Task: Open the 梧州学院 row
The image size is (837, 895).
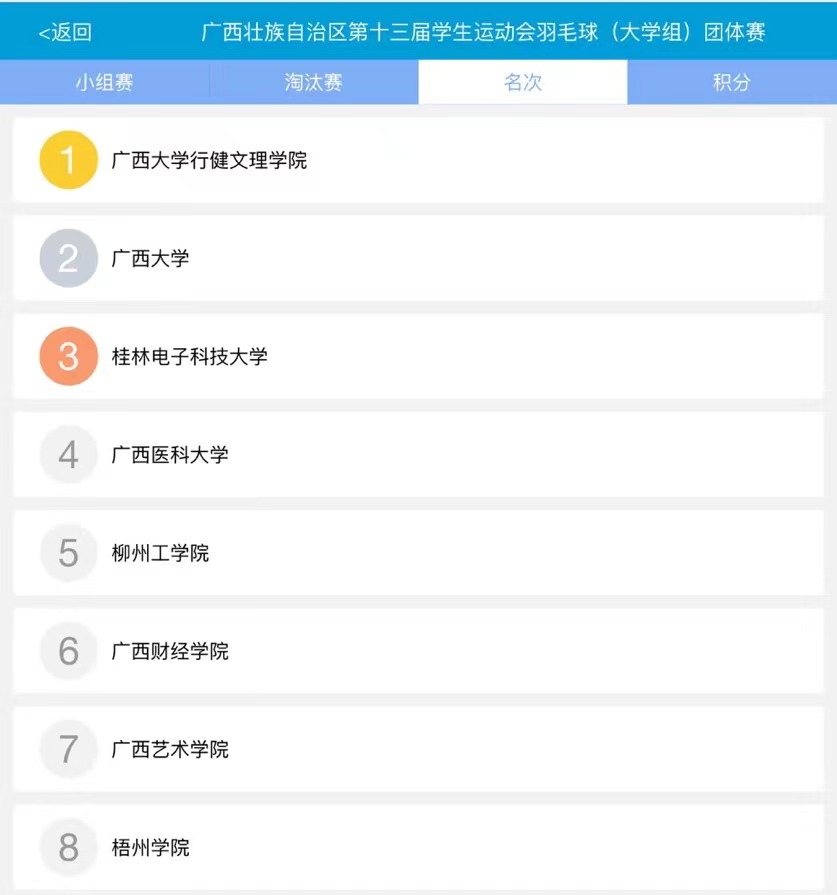Action: pyautogui.click(x=418, y=847)
